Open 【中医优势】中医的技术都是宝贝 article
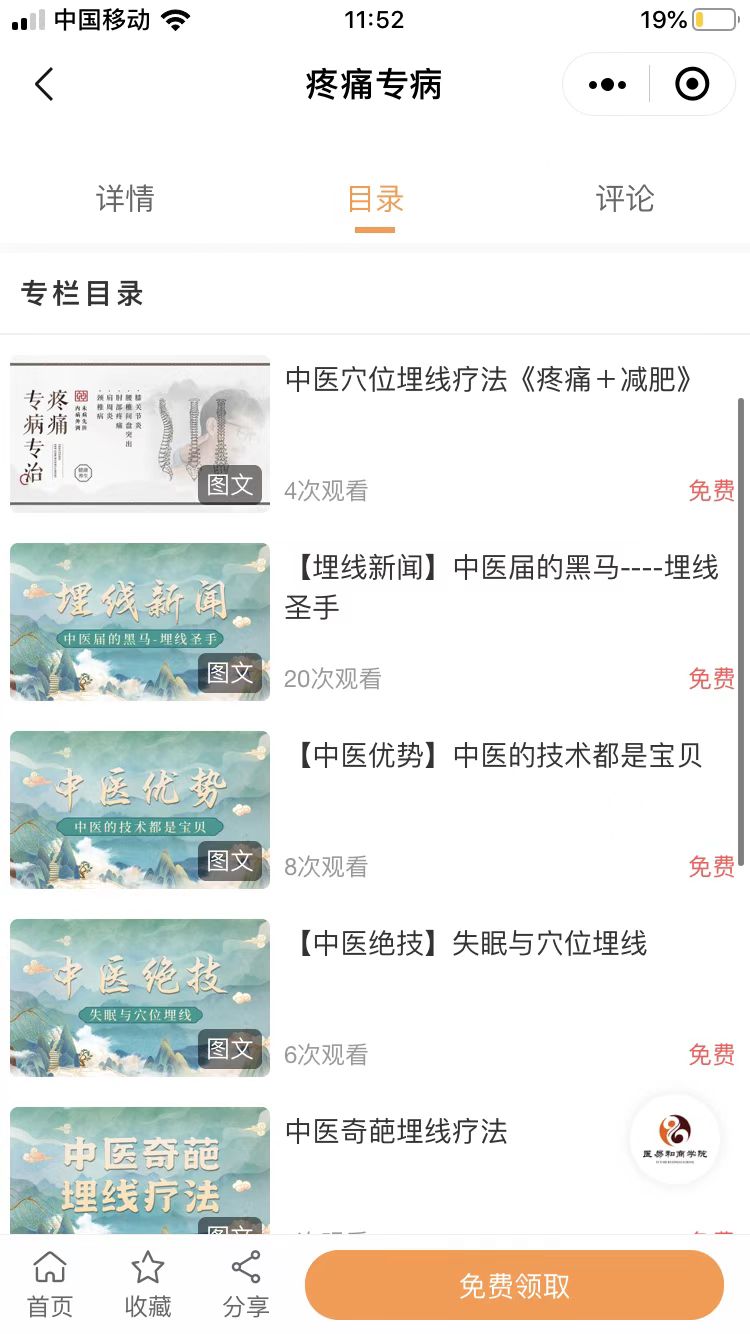This screenshot has width=750, height=1334. pos(496,755)
